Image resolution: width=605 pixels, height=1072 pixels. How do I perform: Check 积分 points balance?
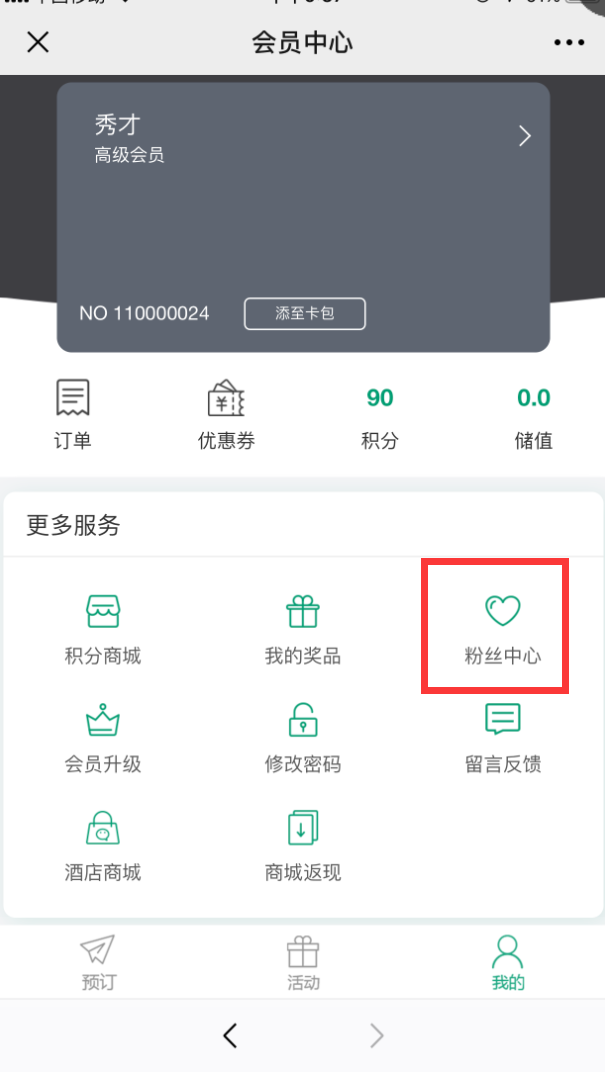coord(380,414)
